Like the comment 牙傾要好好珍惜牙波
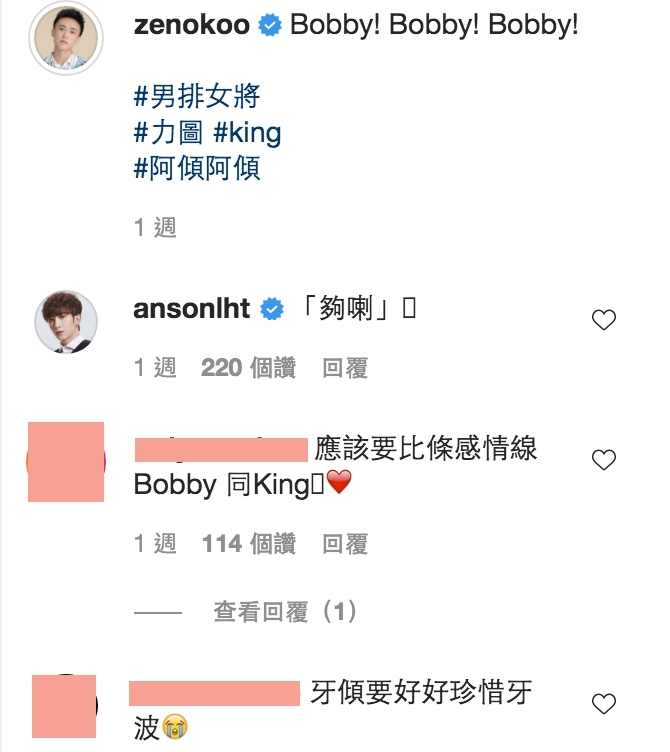The height and width of the screenshot is (752, 670). tap(604, 703)
